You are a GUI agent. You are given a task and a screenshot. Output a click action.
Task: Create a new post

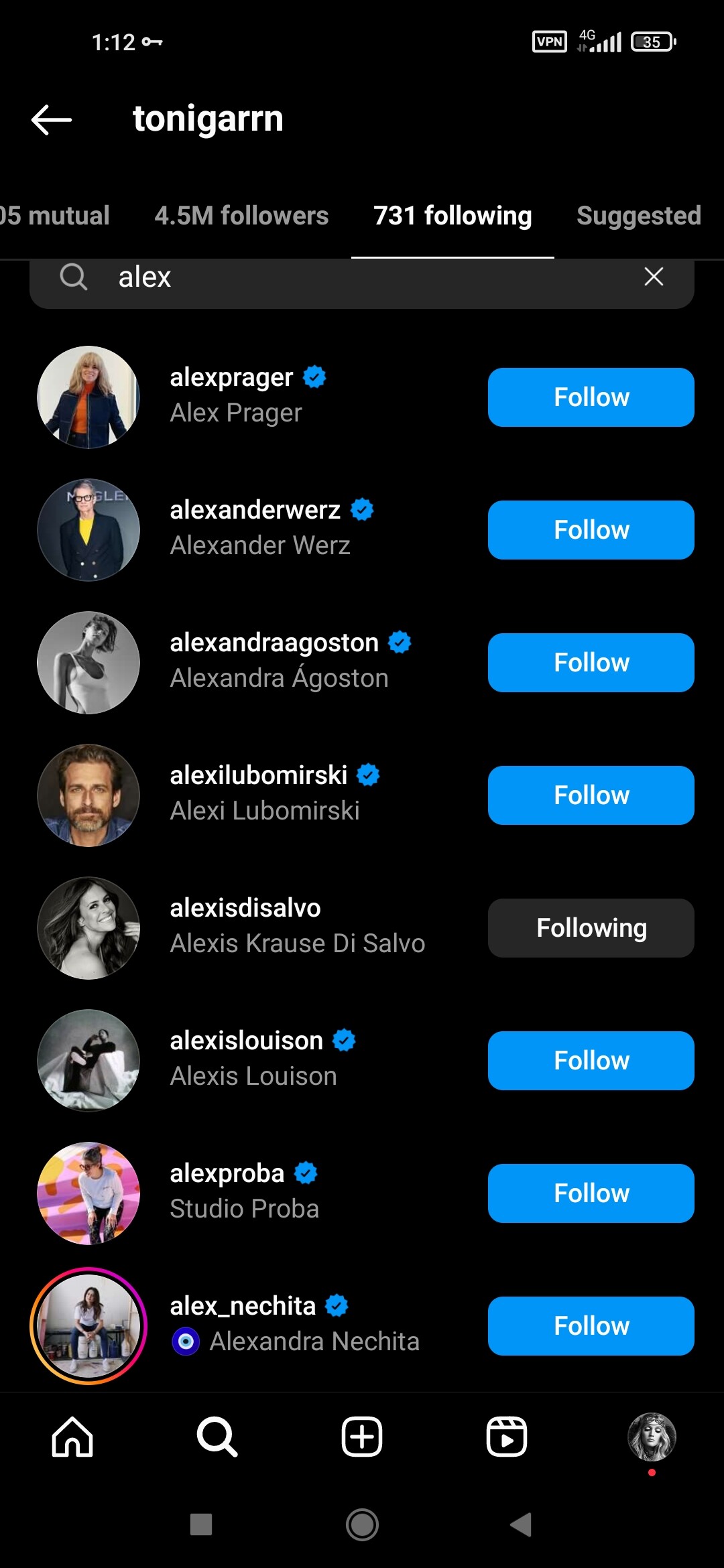362,1437
